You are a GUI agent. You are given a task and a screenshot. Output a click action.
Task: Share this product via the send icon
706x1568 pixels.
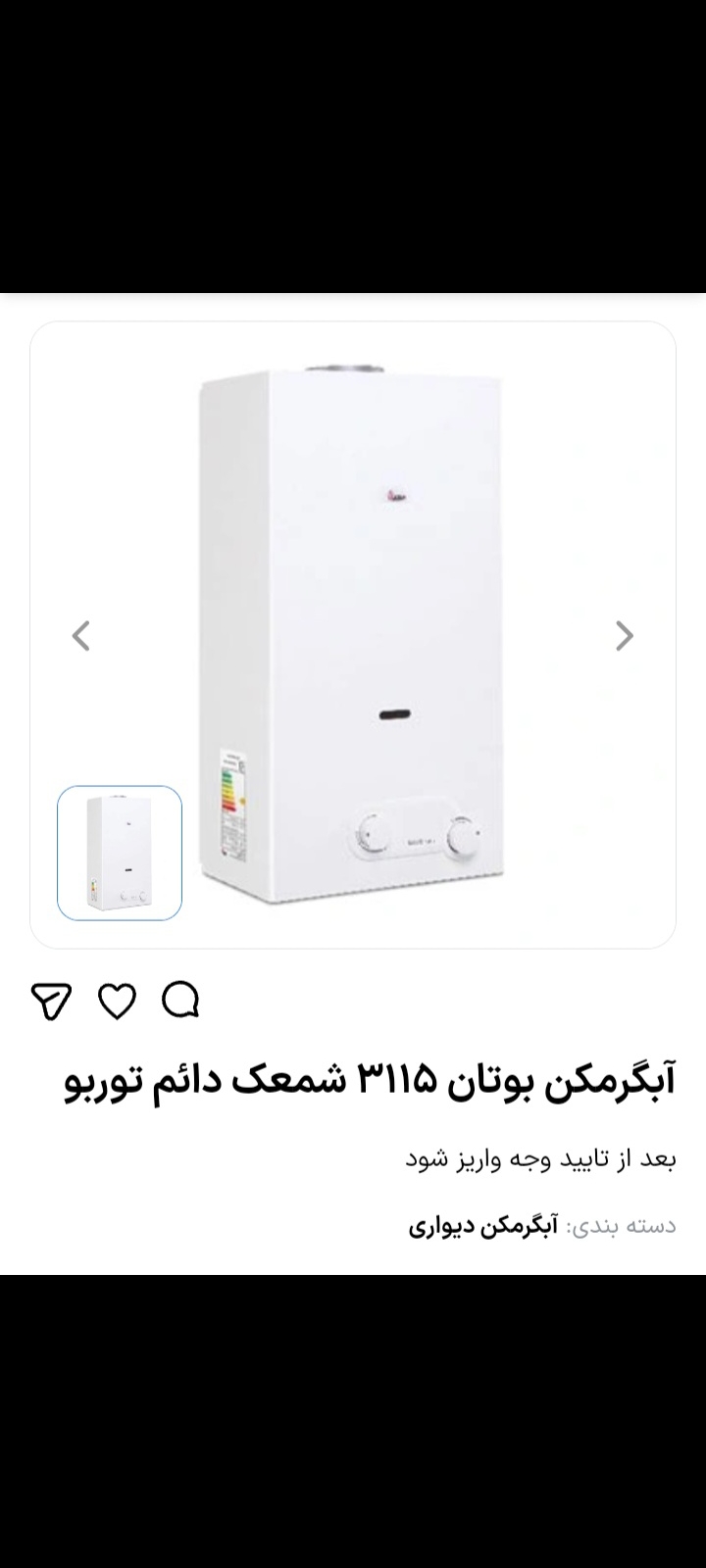[x=52, y=1001]
